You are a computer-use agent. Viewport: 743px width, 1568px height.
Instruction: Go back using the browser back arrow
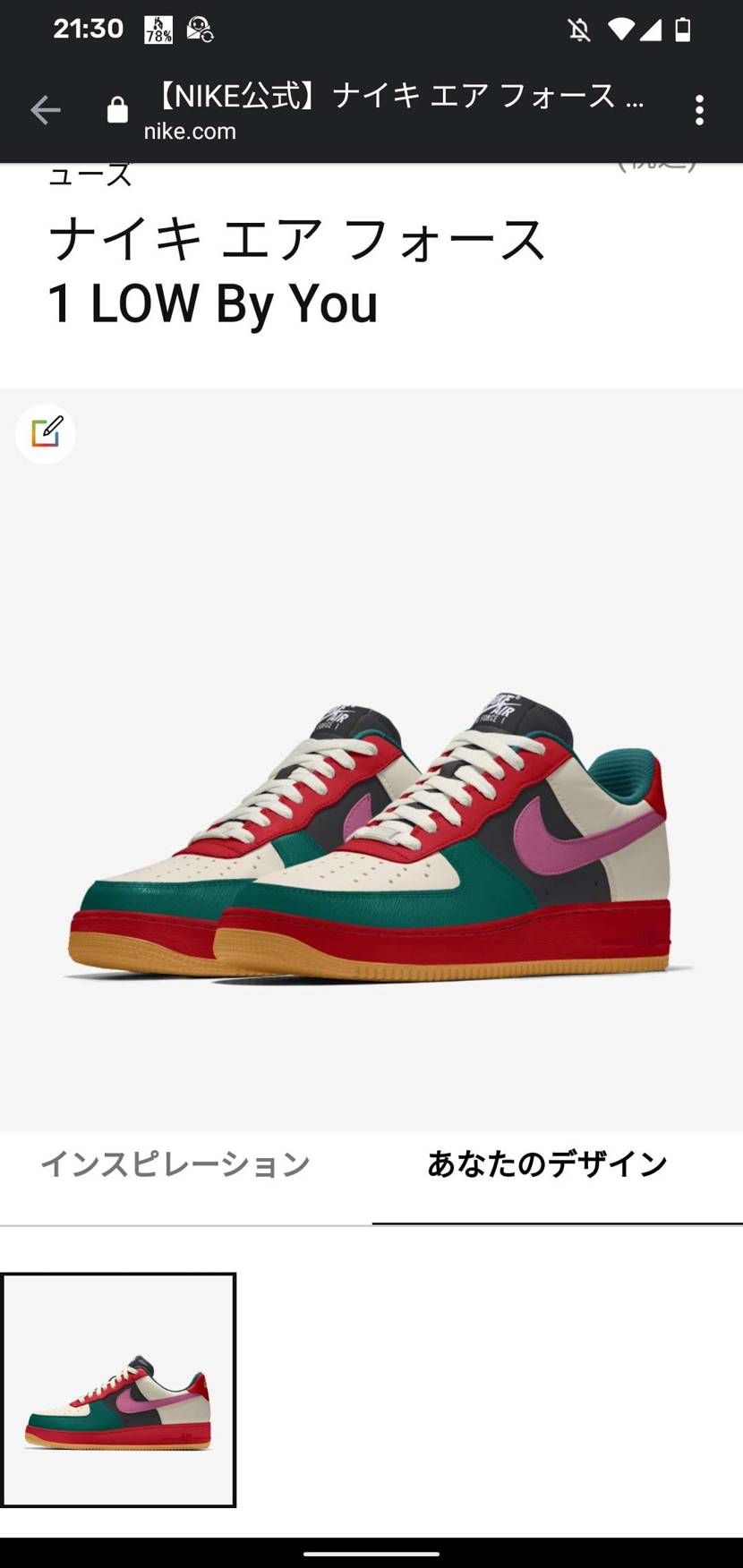[x=45, y=110]
